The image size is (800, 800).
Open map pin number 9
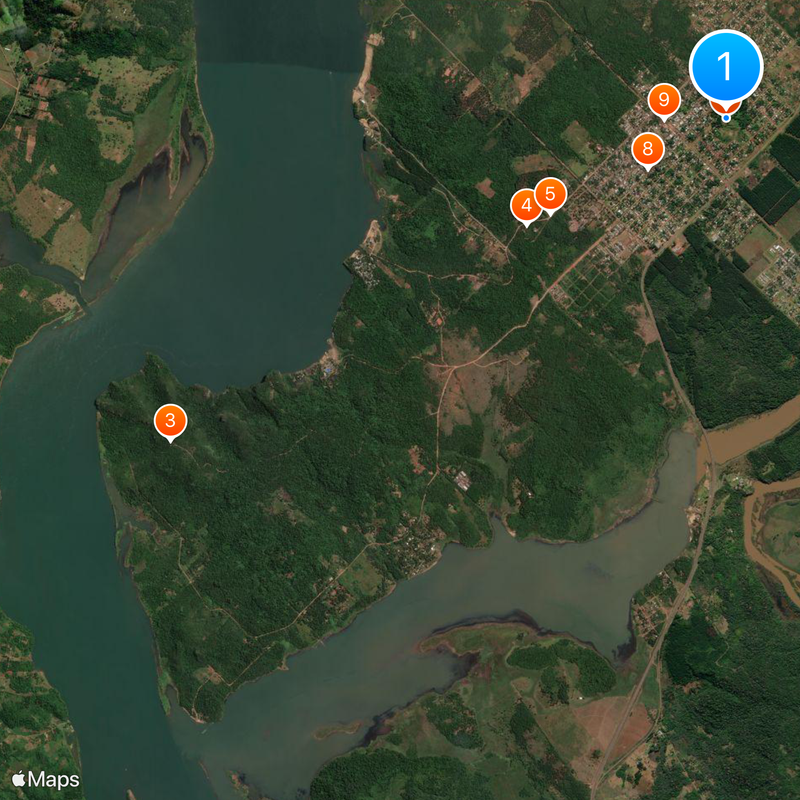663,100
